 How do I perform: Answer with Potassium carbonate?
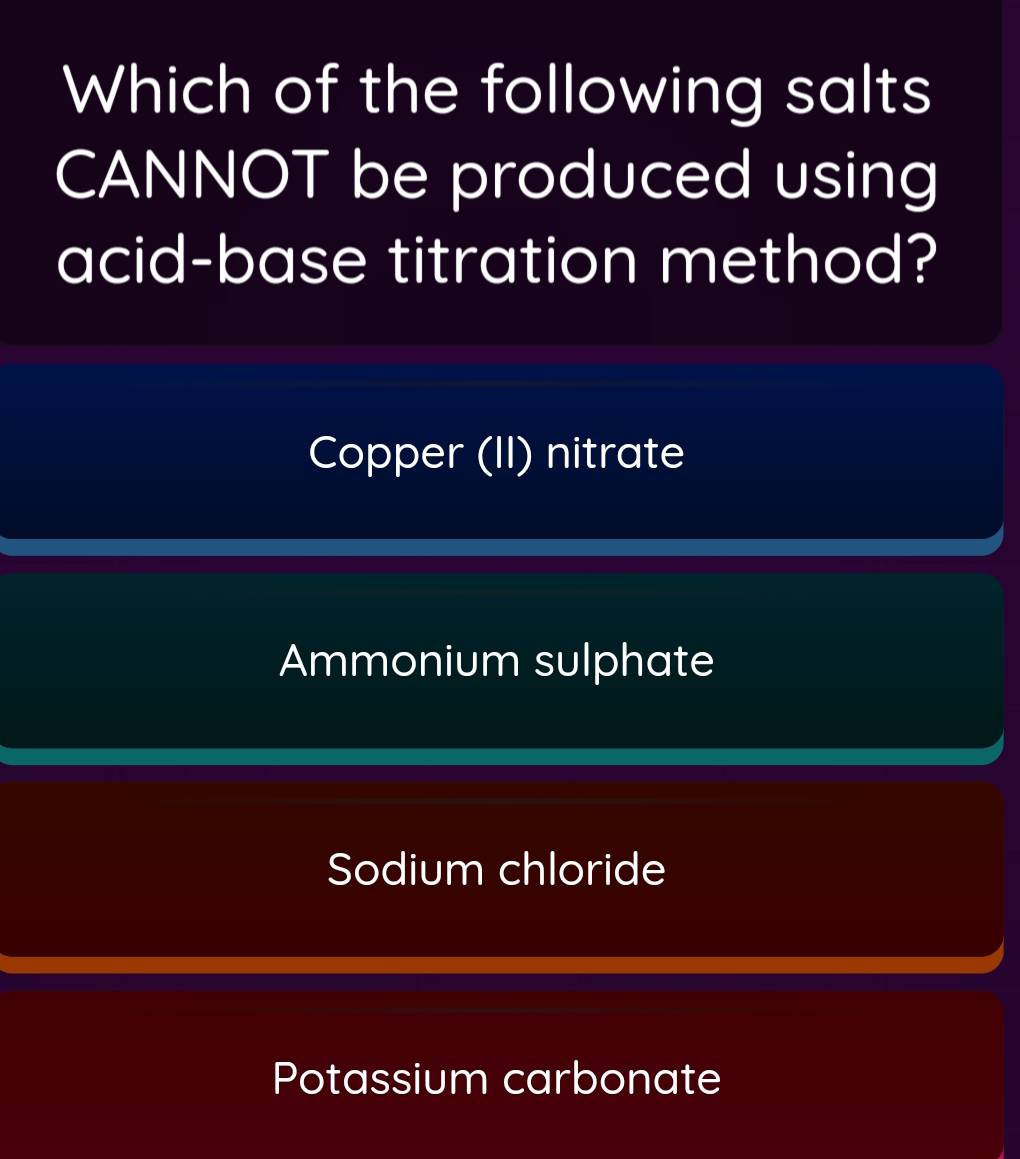click(x=497, y=1078)
